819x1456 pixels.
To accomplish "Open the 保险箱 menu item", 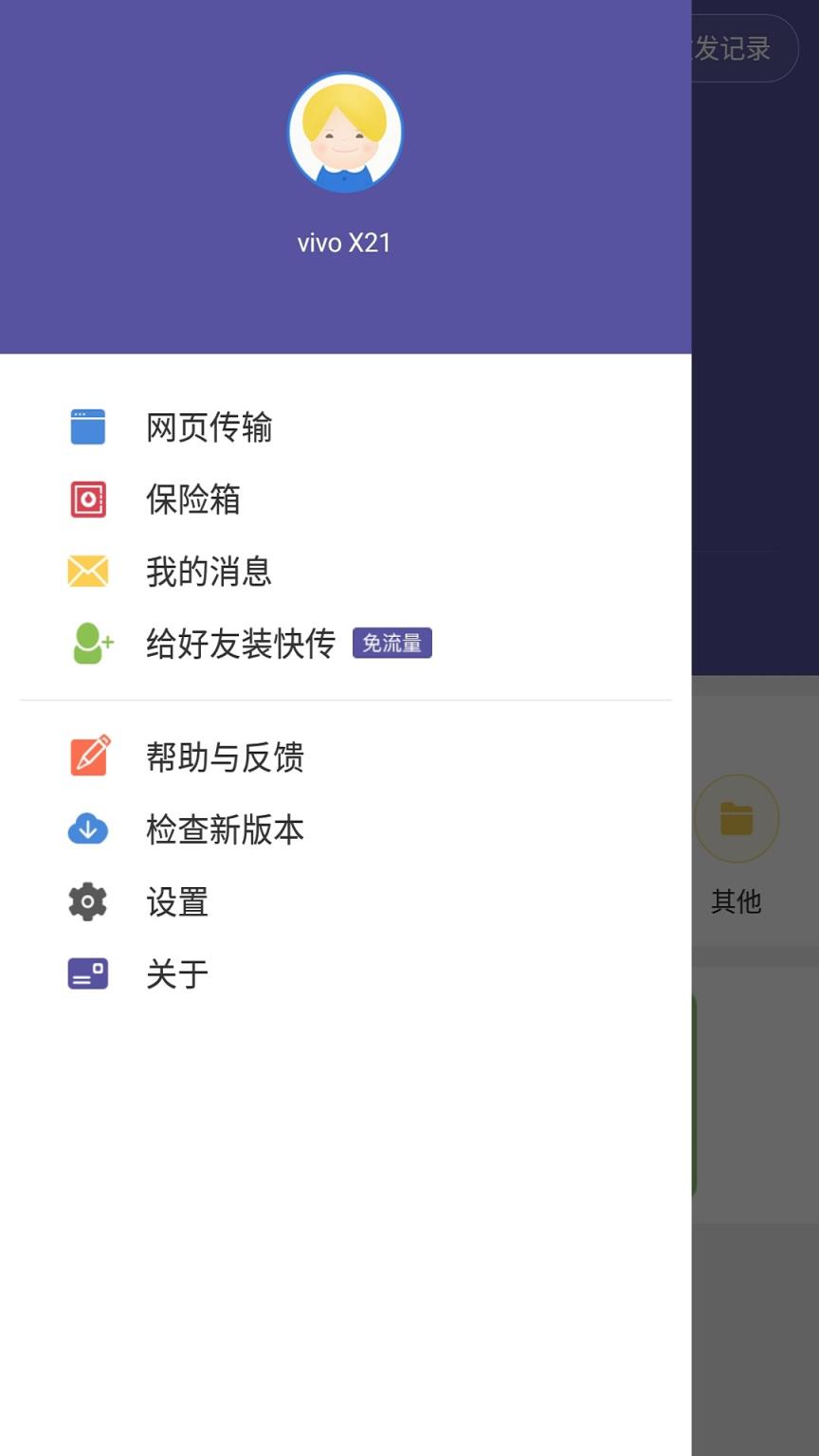I will [194, 500].
